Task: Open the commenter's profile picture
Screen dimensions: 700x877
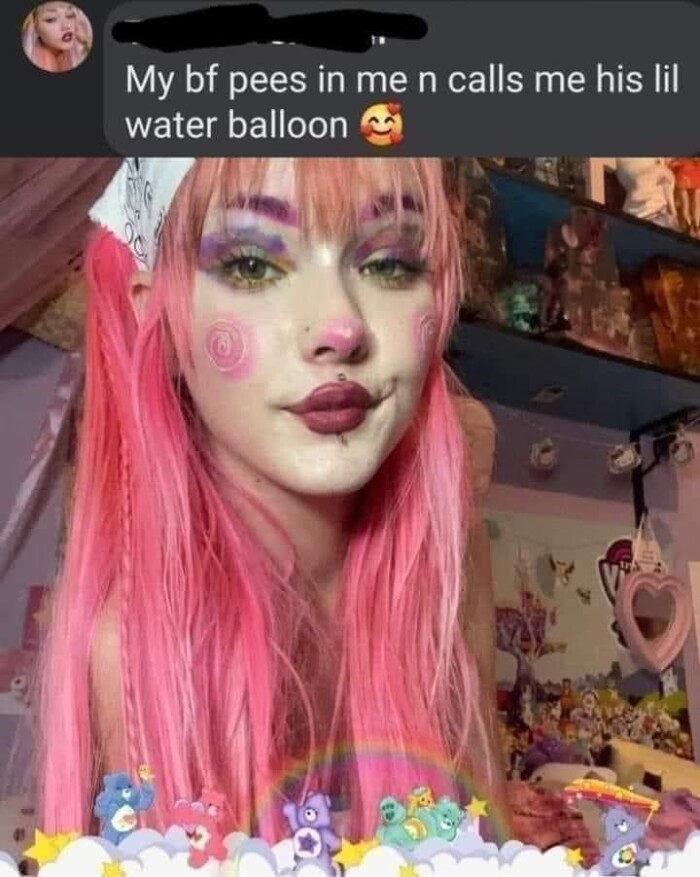Action: tap(57, 37)
